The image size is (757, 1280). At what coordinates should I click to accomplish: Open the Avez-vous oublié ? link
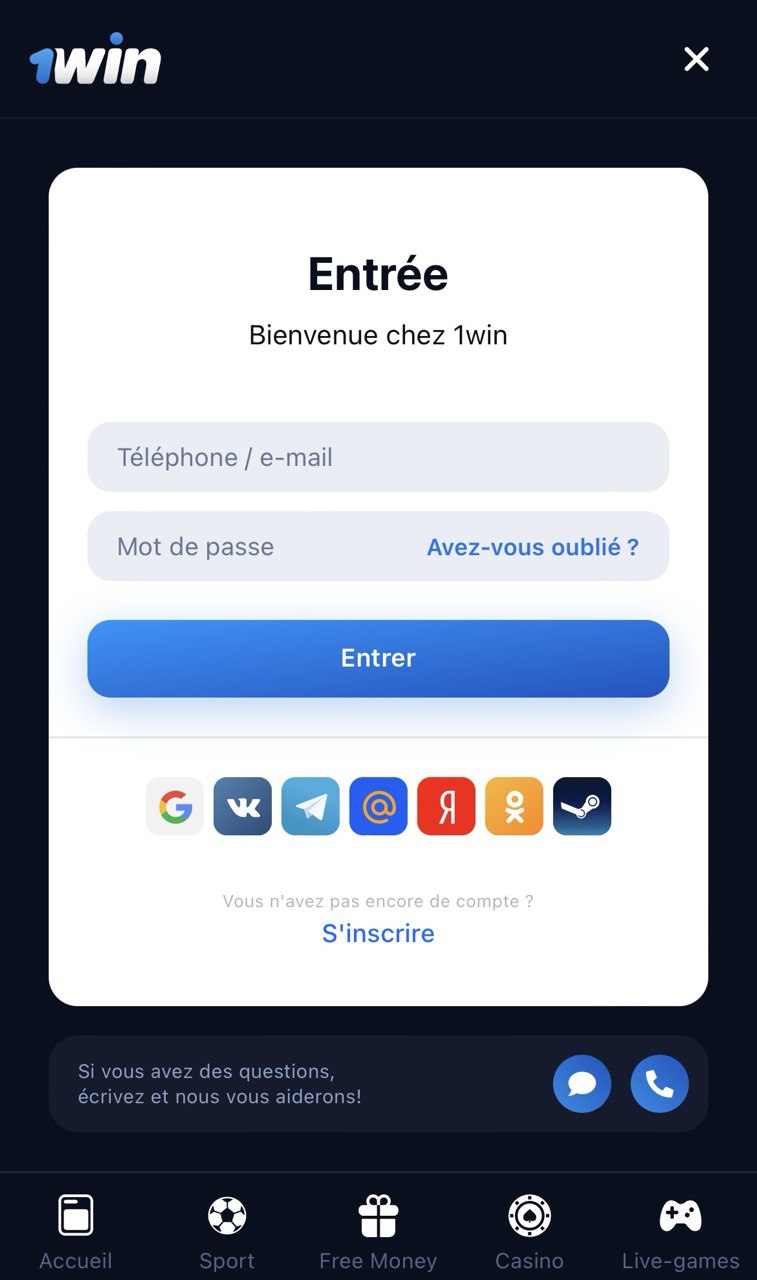pyautogui.click(x=532, y=547)
